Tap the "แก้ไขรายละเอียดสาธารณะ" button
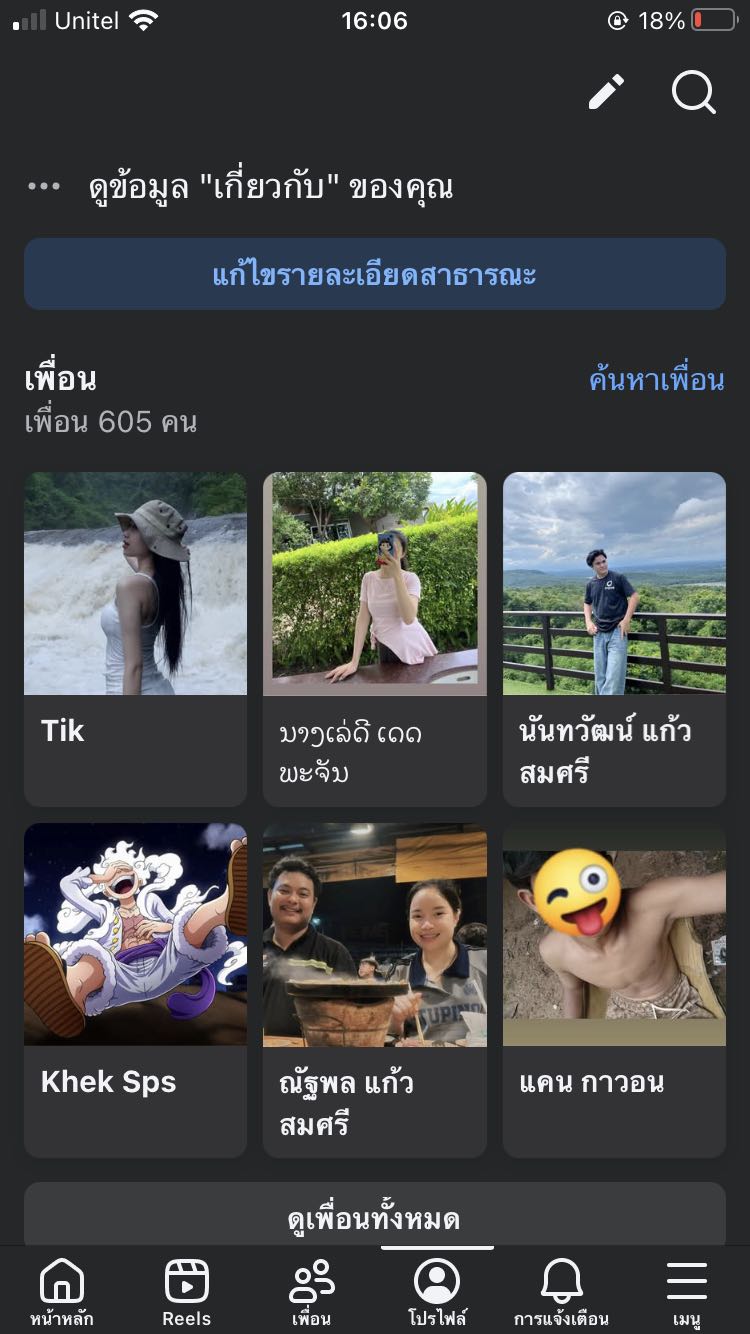Screen dimensions: 750x1334 375,274
